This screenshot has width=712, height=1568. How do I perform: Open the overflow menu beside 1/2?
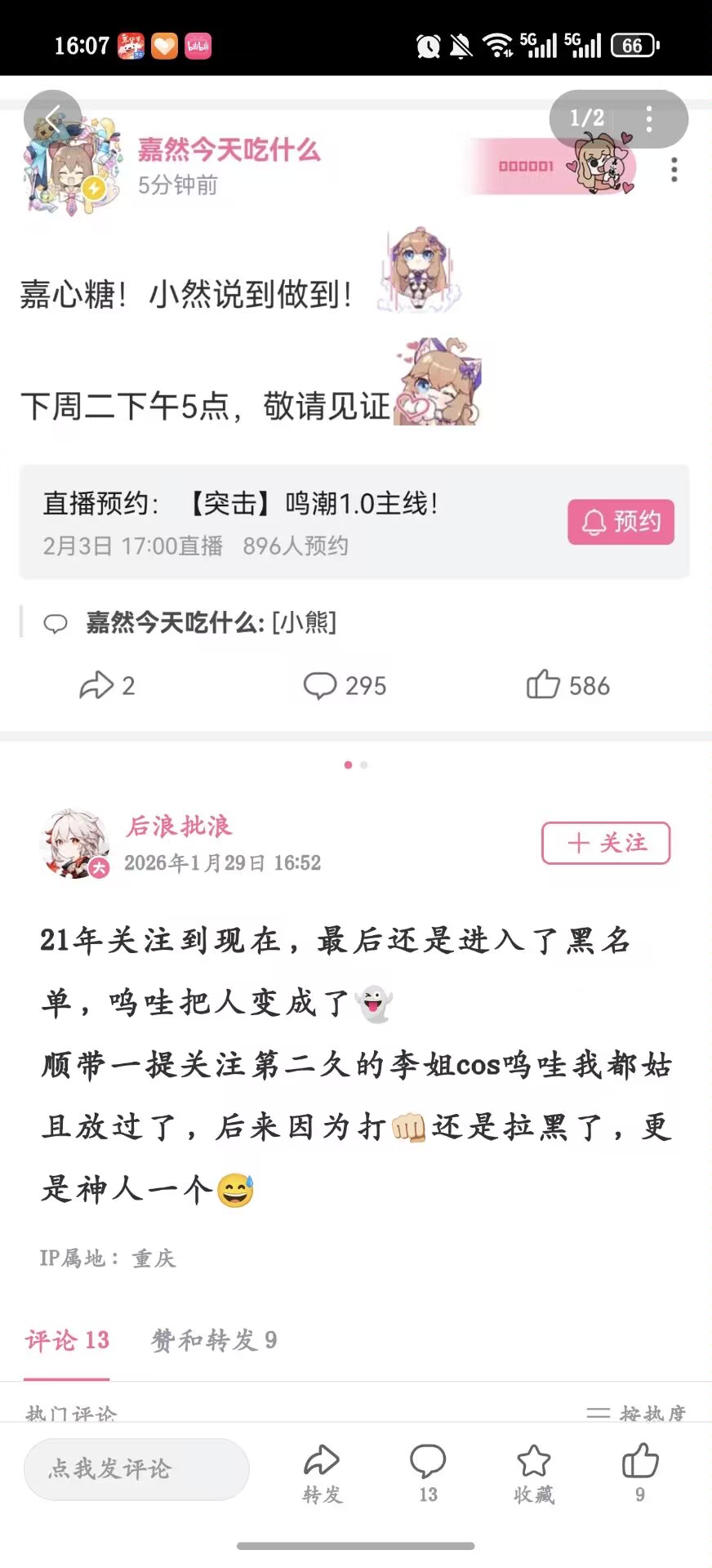click(x=649, y=119)
